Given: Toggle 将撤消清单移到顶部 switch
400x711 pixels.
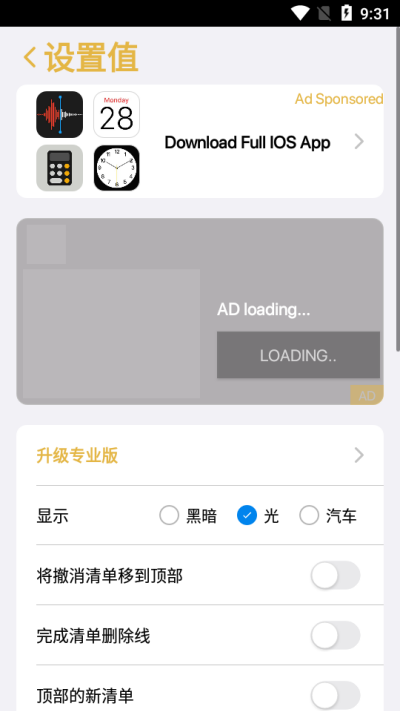Looking at the screenshot, I should click(336, 576).
